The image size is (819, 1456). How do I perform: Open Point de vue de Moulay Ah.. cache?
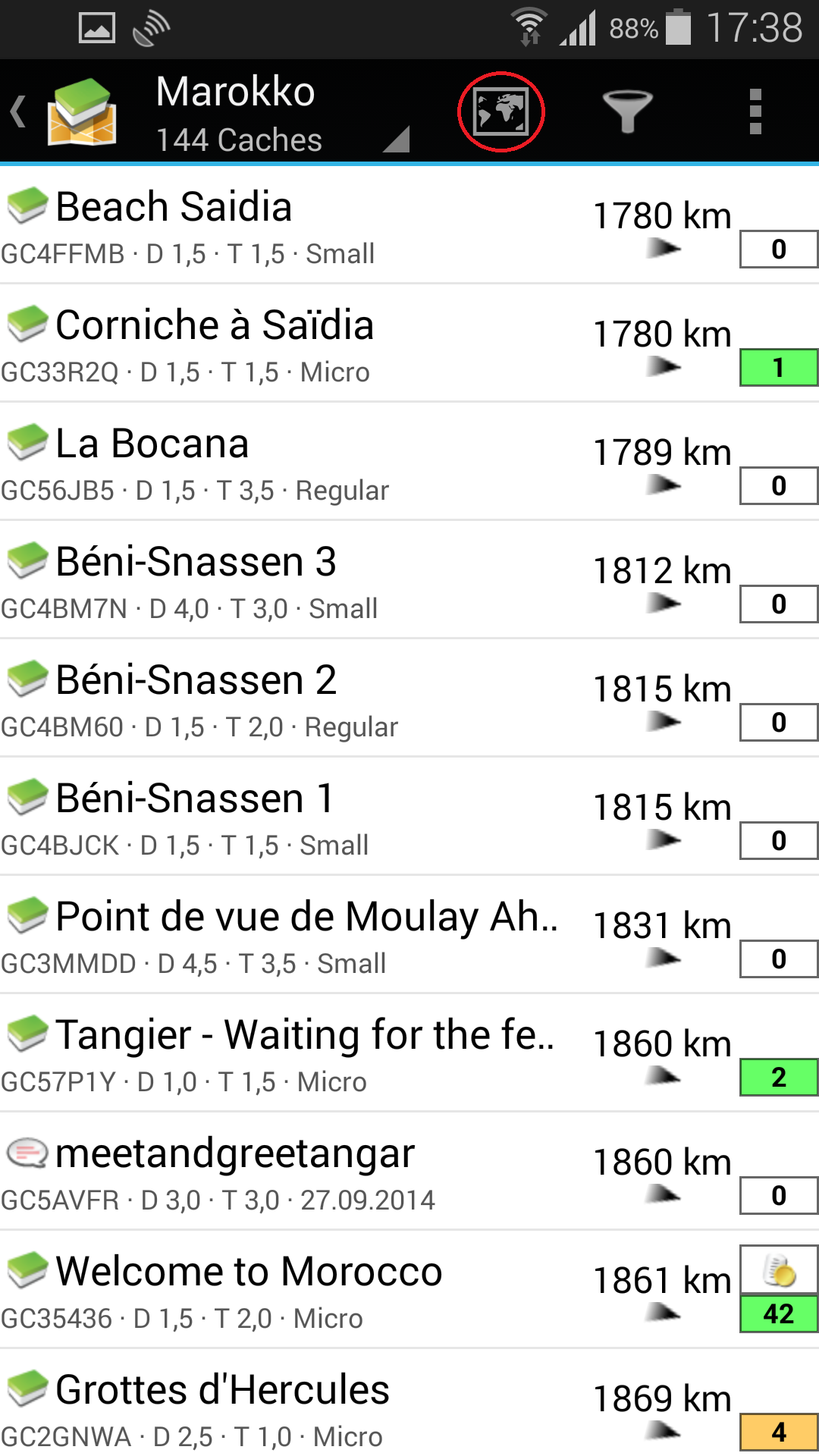click(x=409, y=935)
